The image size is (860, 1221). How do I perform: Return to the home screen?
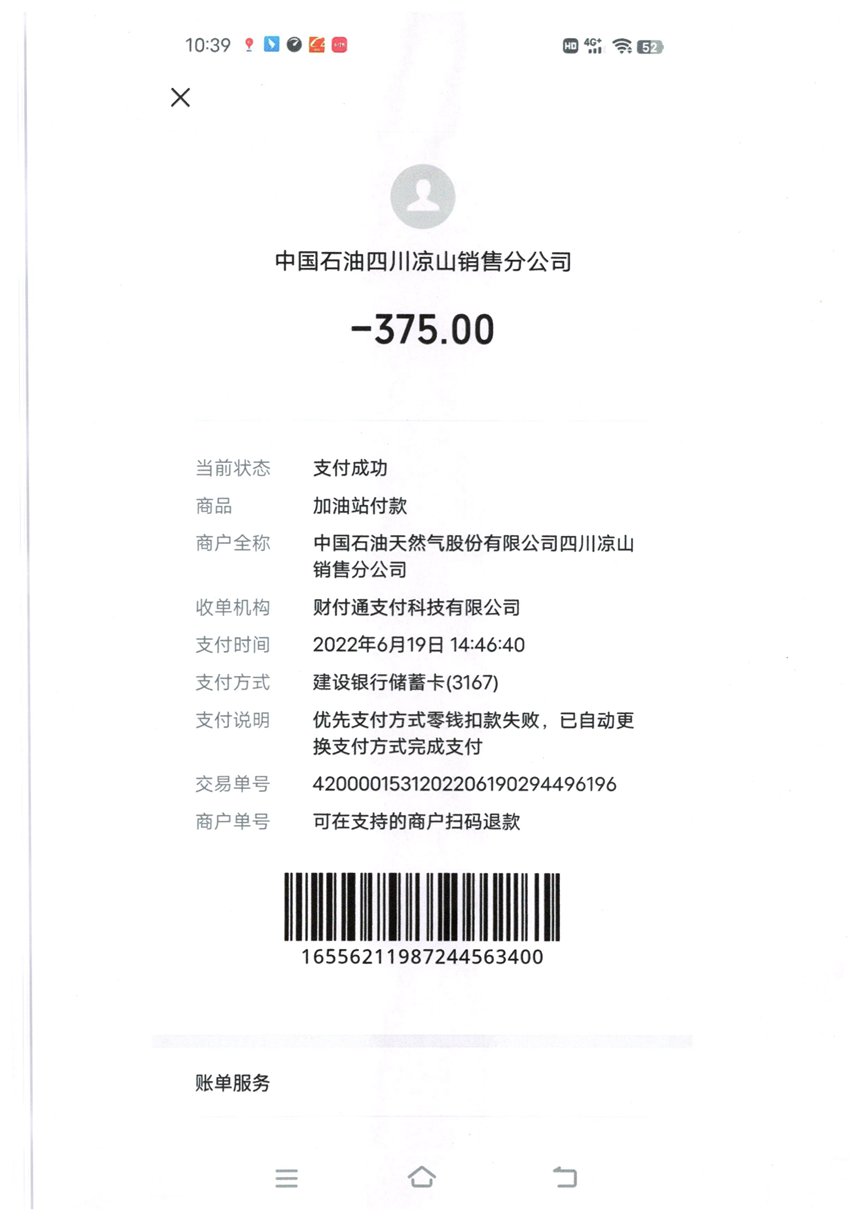pos(422,1177)
